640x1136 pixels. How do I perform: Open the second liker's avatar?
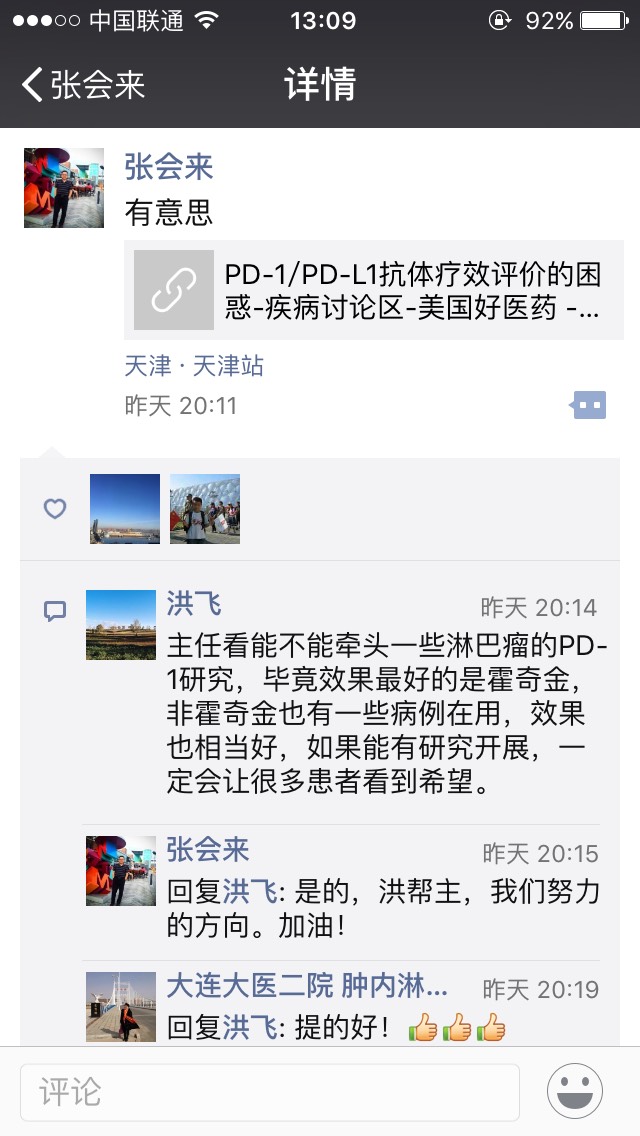click(x=205, y=509)
